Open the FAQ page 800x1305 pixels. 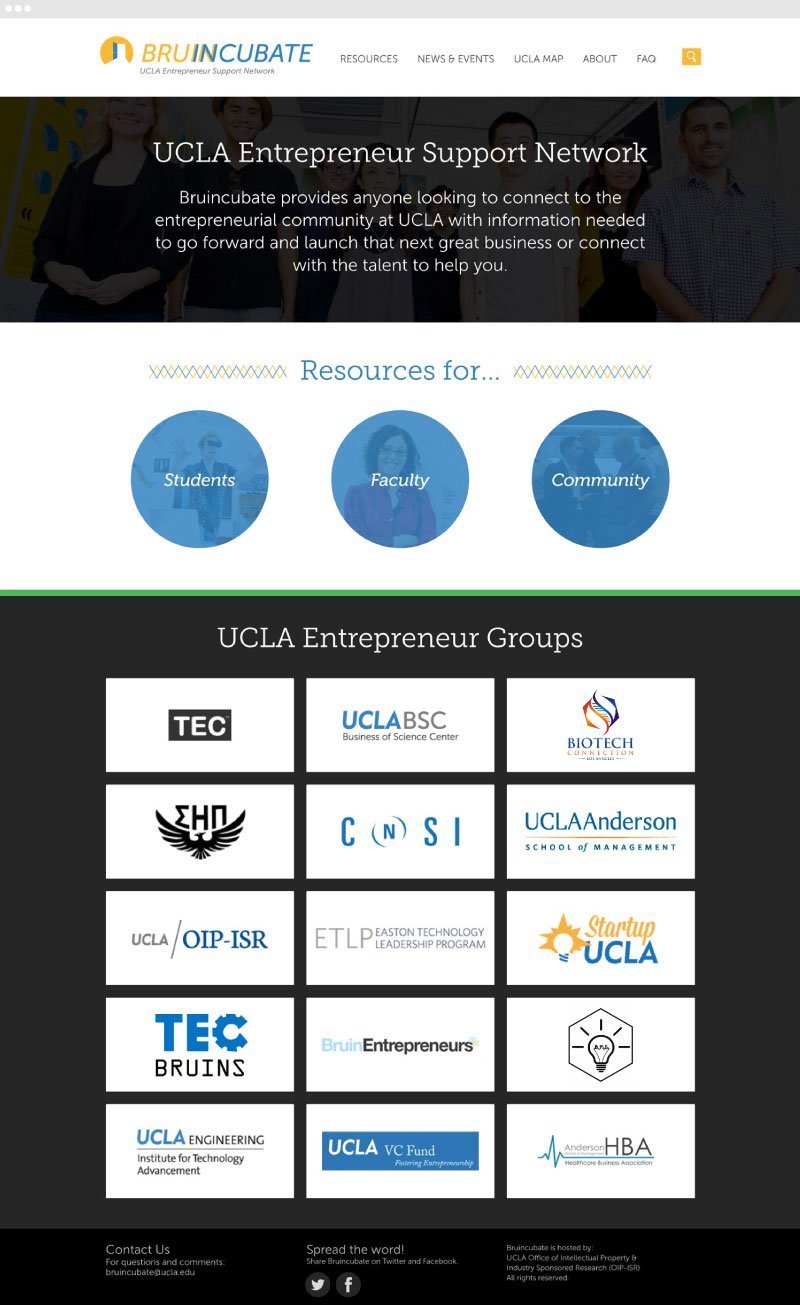(x=646, y=59)
